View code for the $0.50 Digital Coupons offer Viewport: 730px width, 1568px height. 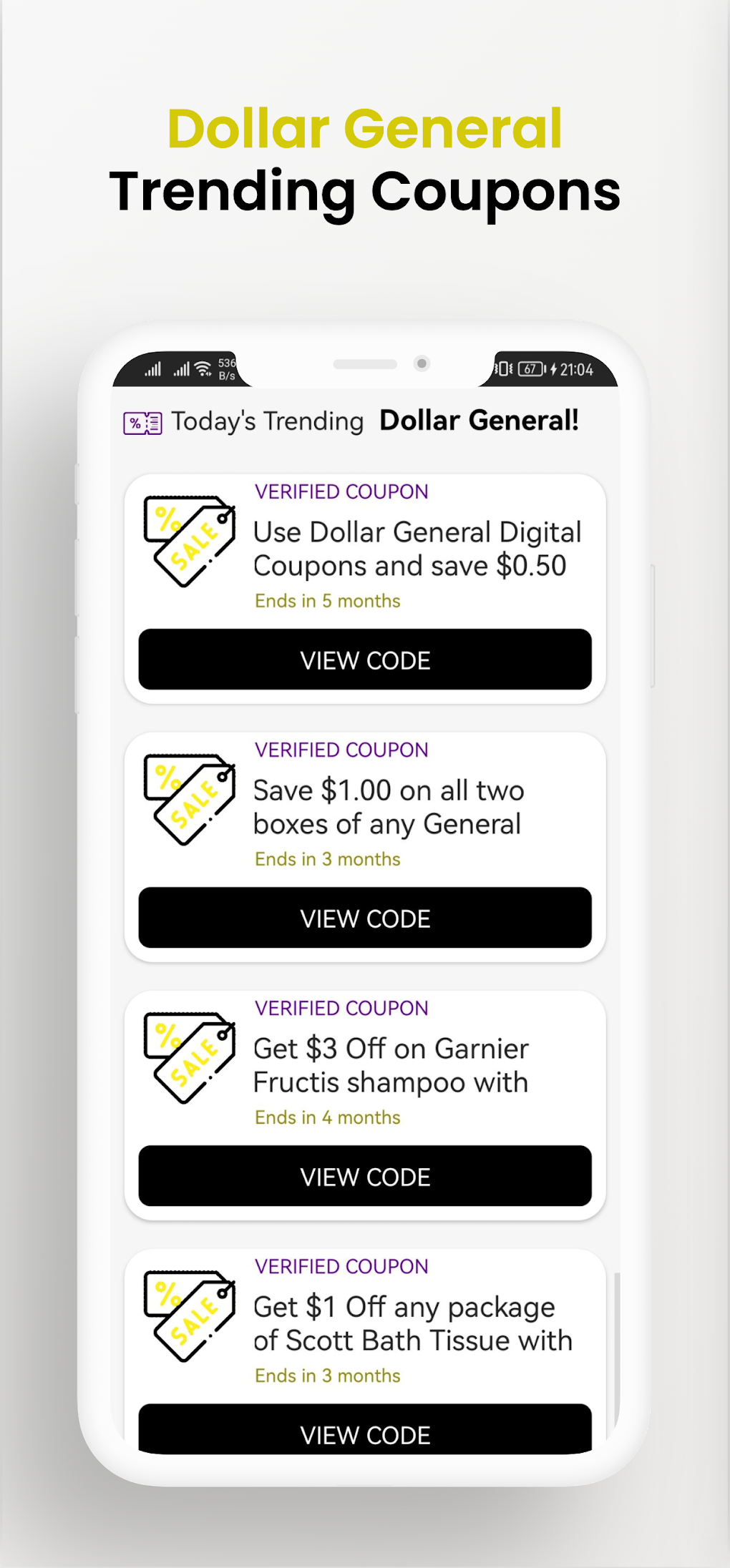(x=364, y=660)
